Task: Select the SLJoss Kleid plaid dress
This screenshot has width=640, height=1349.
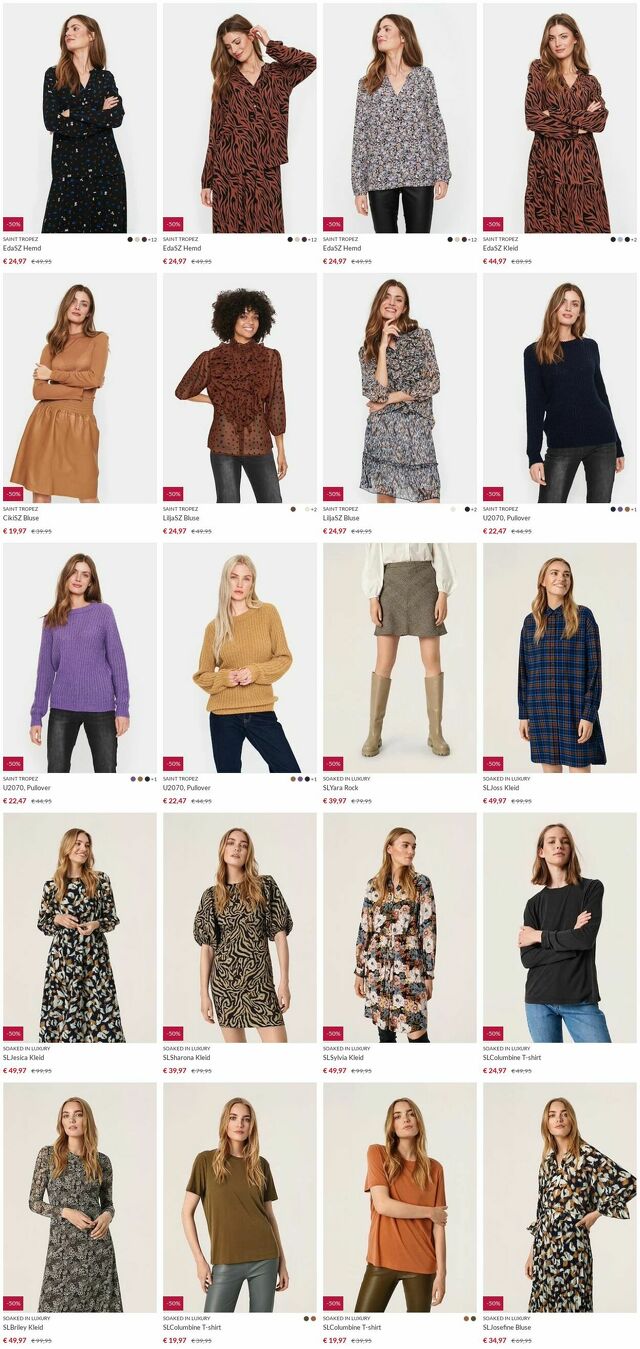Action: pyautogui.click(x=559, y=658)
